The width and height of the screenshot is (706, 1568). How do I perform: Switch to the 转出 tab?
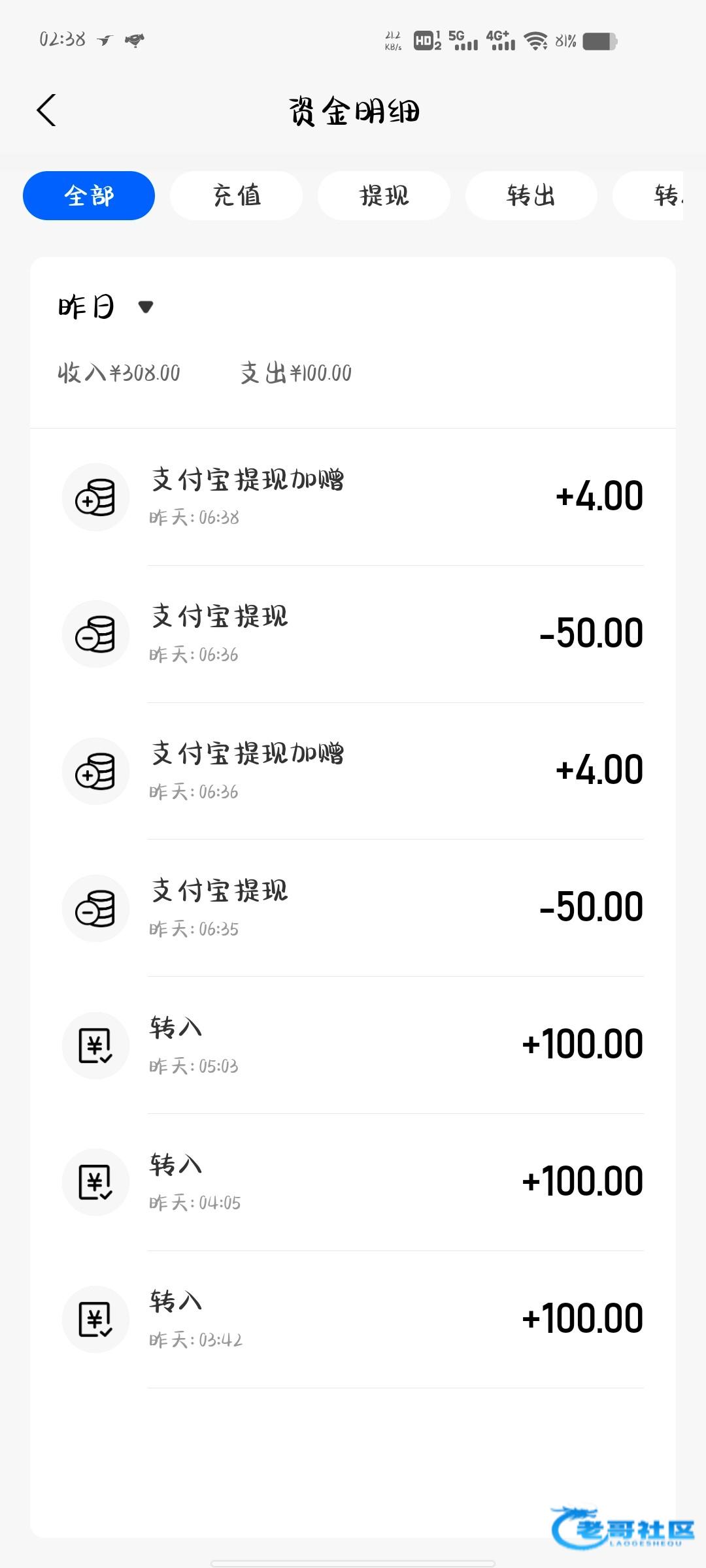(531, 195)
